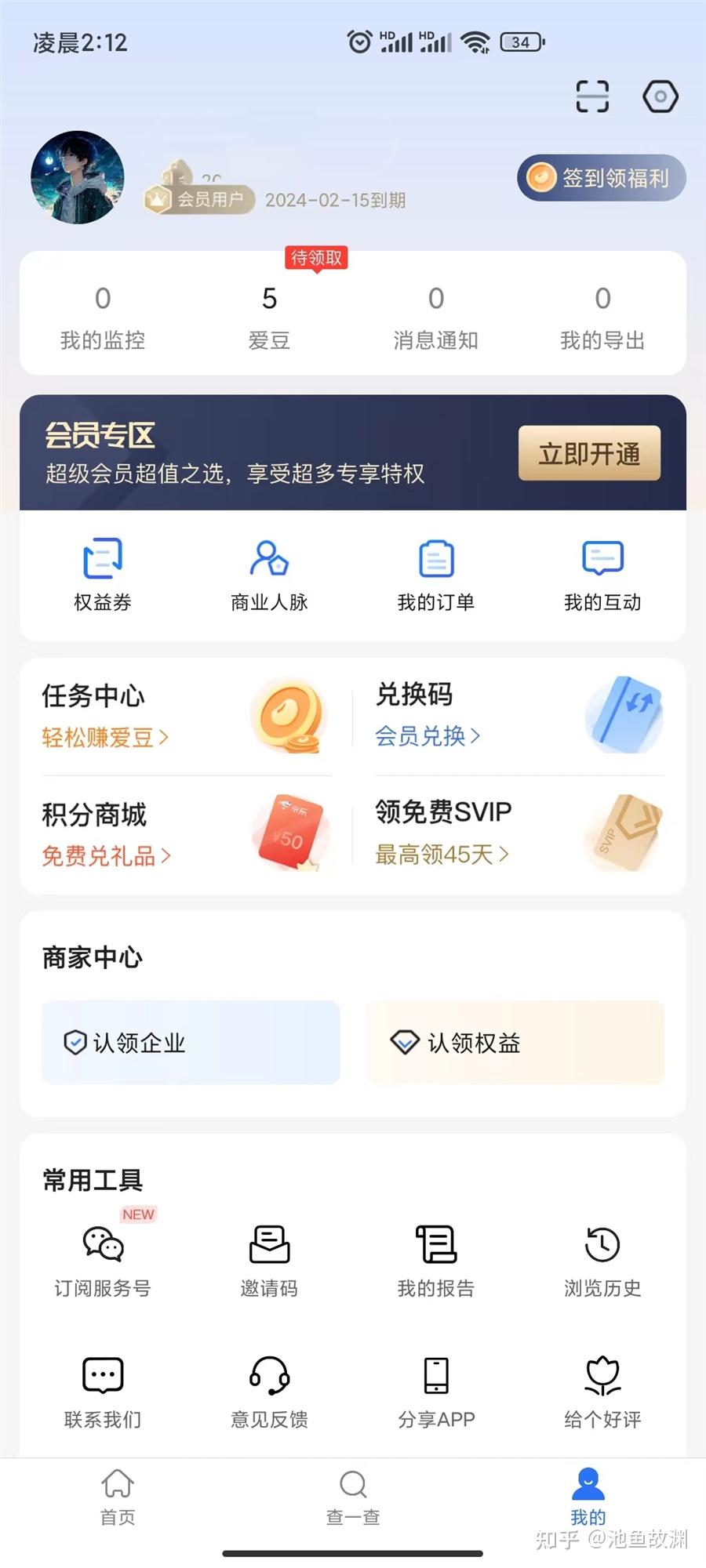706x1568 pixels.
Task: Open 权益券 coupons
Action: pos(103,574)
